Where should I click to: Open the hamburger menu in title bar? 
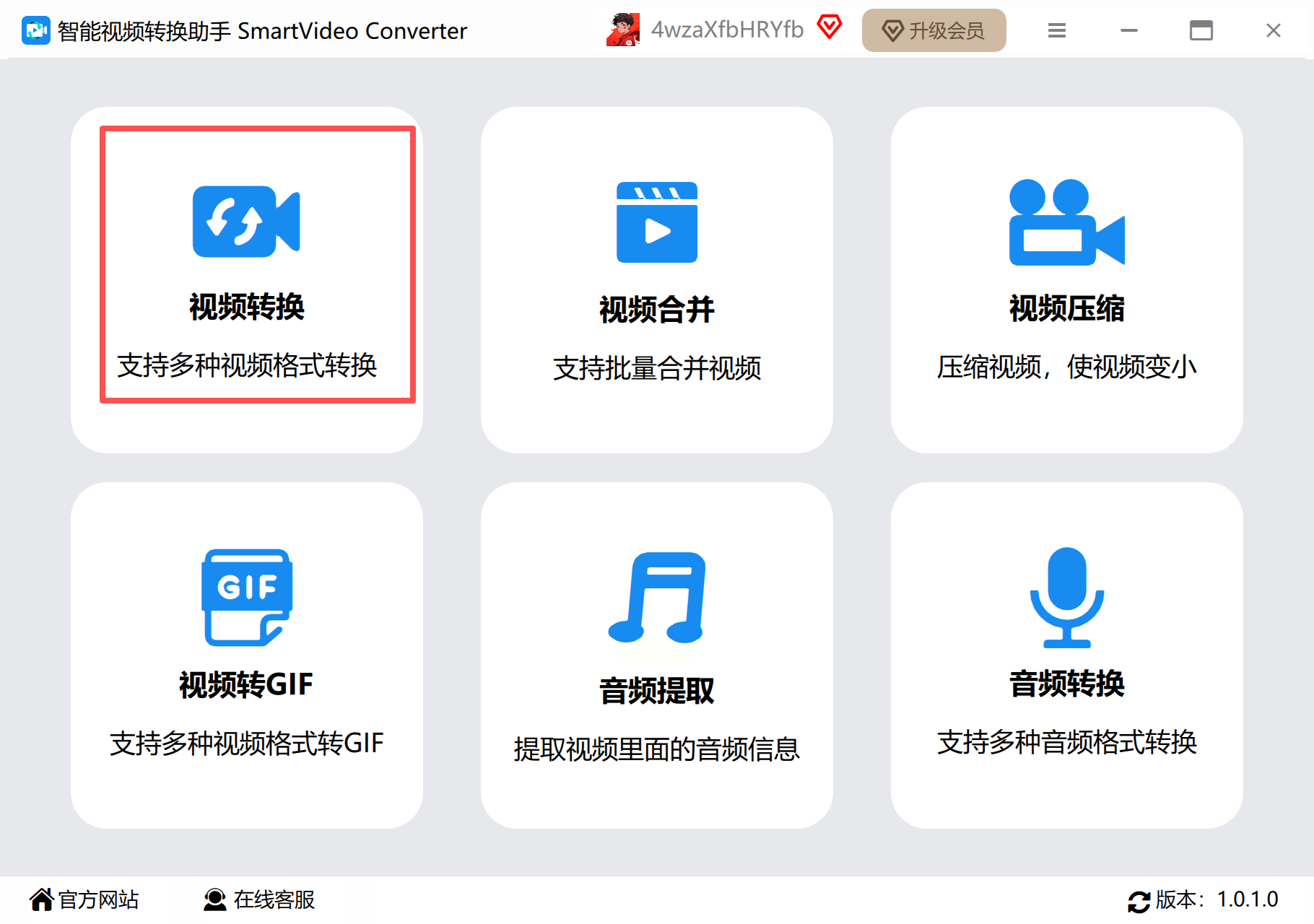click(x=1057, y=30)
